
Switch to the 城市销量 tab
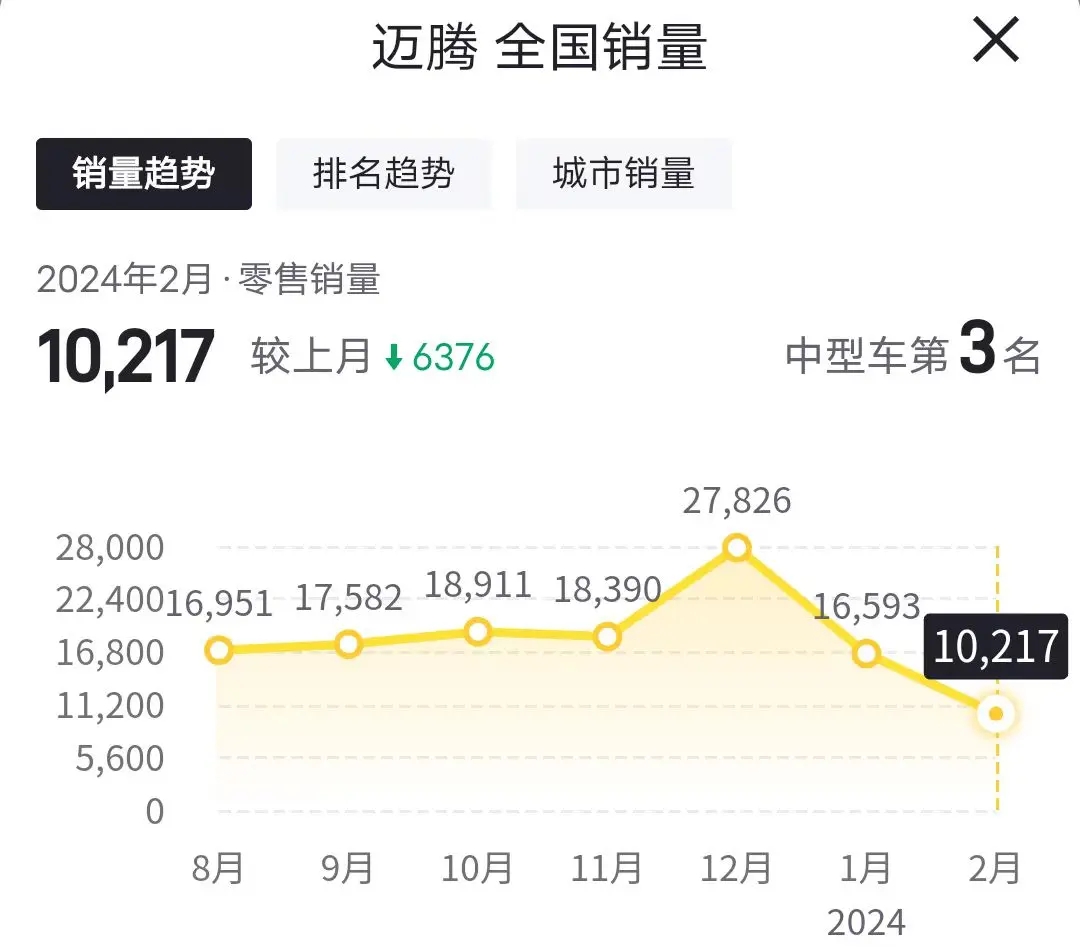coord(624,174)
